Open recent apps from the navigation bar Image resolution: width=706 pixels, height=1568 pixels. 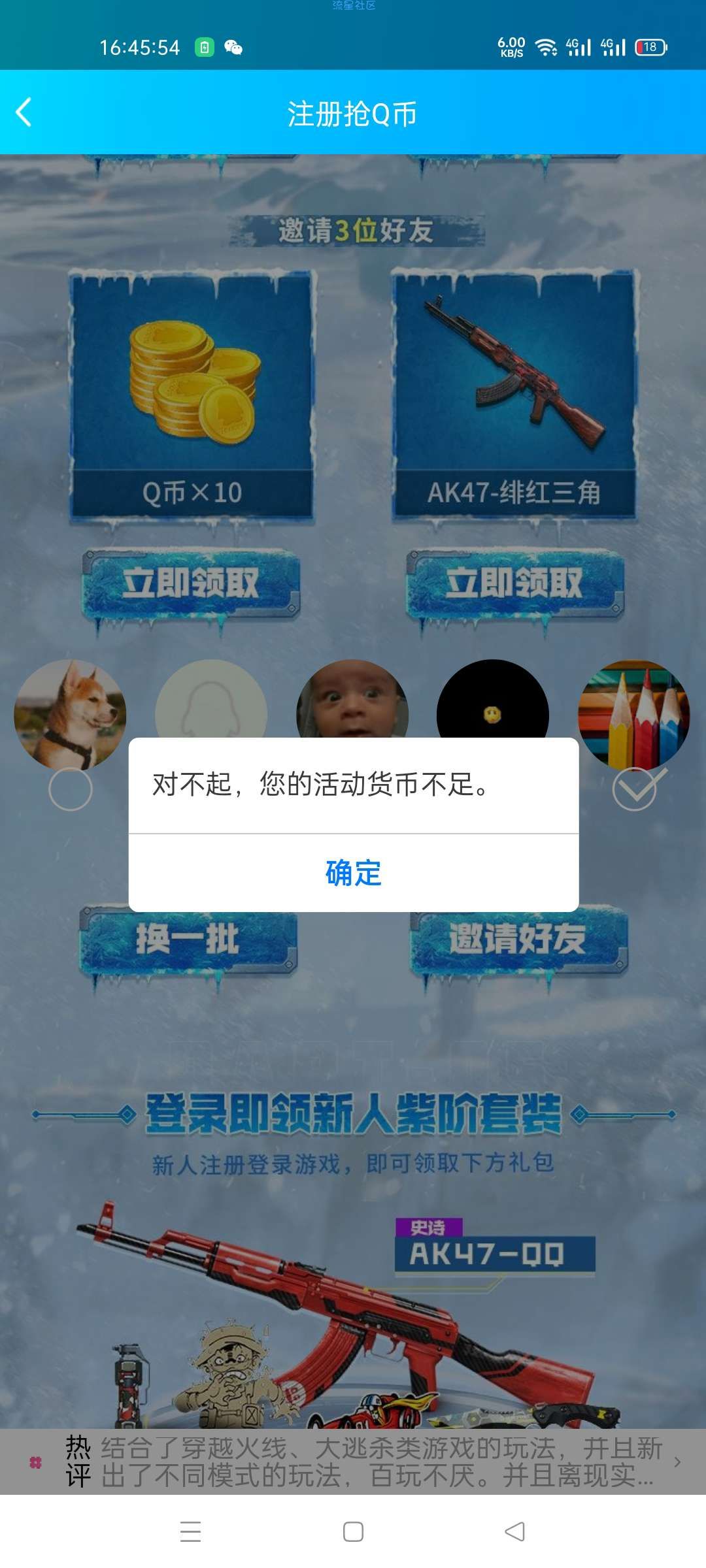[190, 1531]
